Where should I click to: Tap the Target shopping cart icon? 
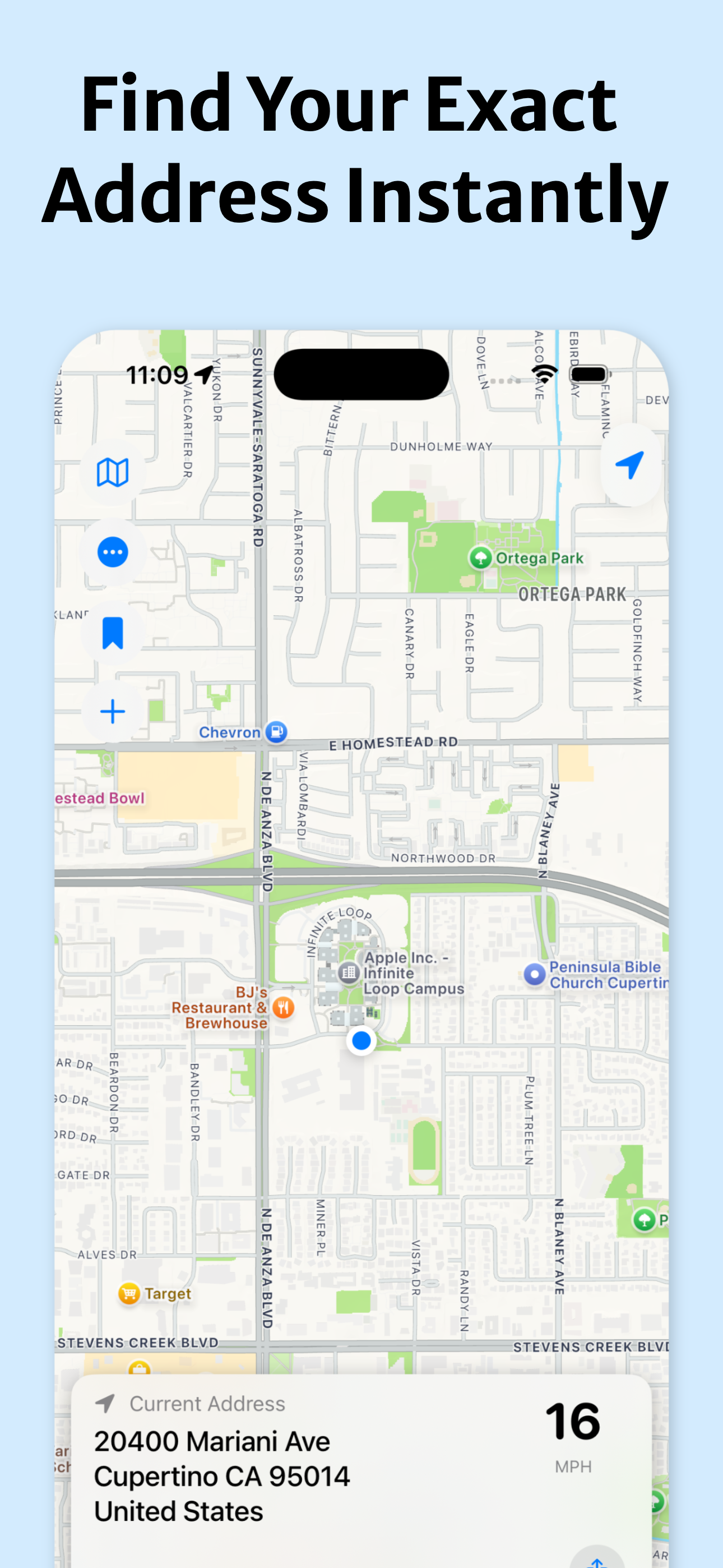pyautogui.click(x=129, y=1293)
